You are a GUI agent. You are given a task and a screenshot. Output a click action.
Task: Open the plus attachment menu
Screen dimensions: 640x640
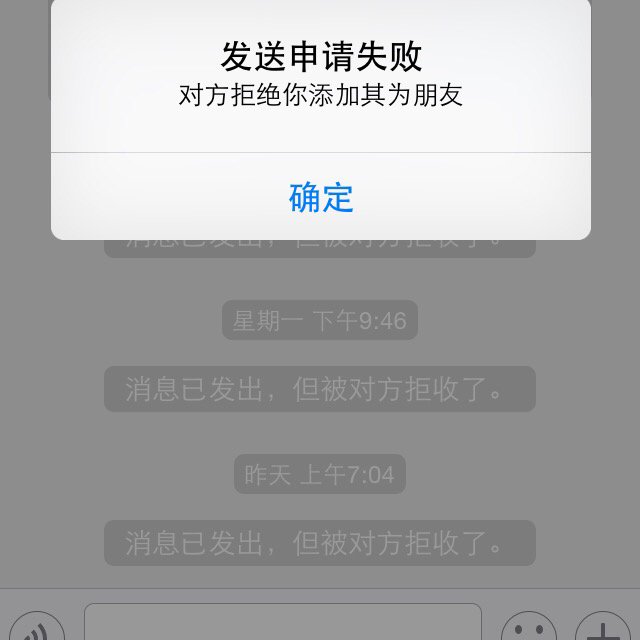point(603,627)
